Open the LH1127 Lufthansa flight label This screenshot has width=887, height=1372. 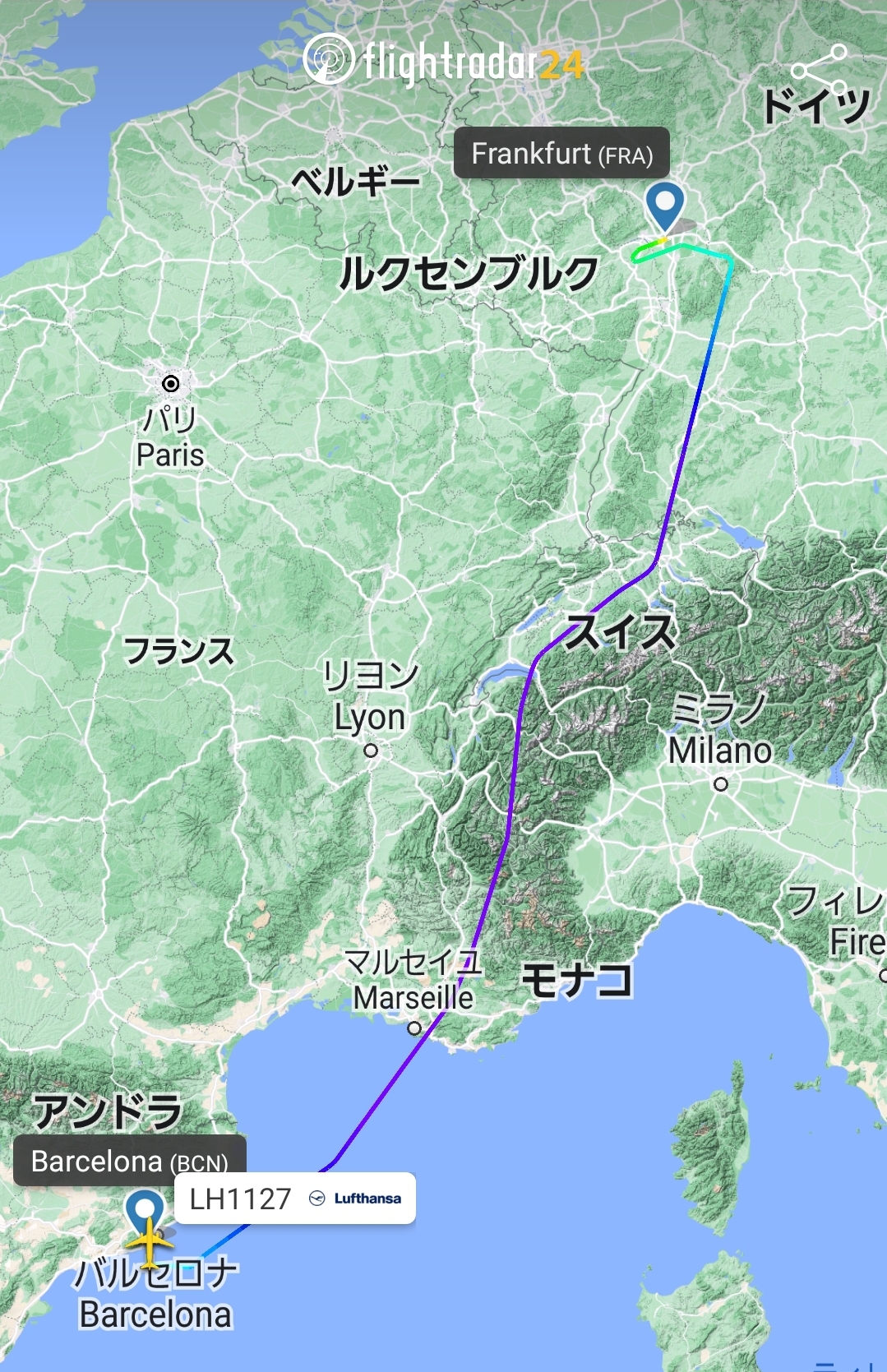[294, 1199]
